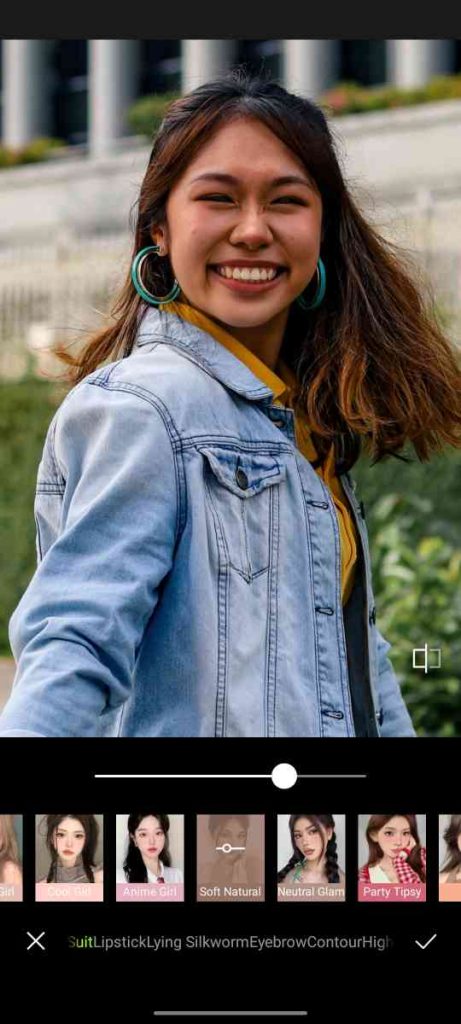Pick the Party Tipsy makeup preset
This screenshot has width=461, height=1024.
point(392,857)
